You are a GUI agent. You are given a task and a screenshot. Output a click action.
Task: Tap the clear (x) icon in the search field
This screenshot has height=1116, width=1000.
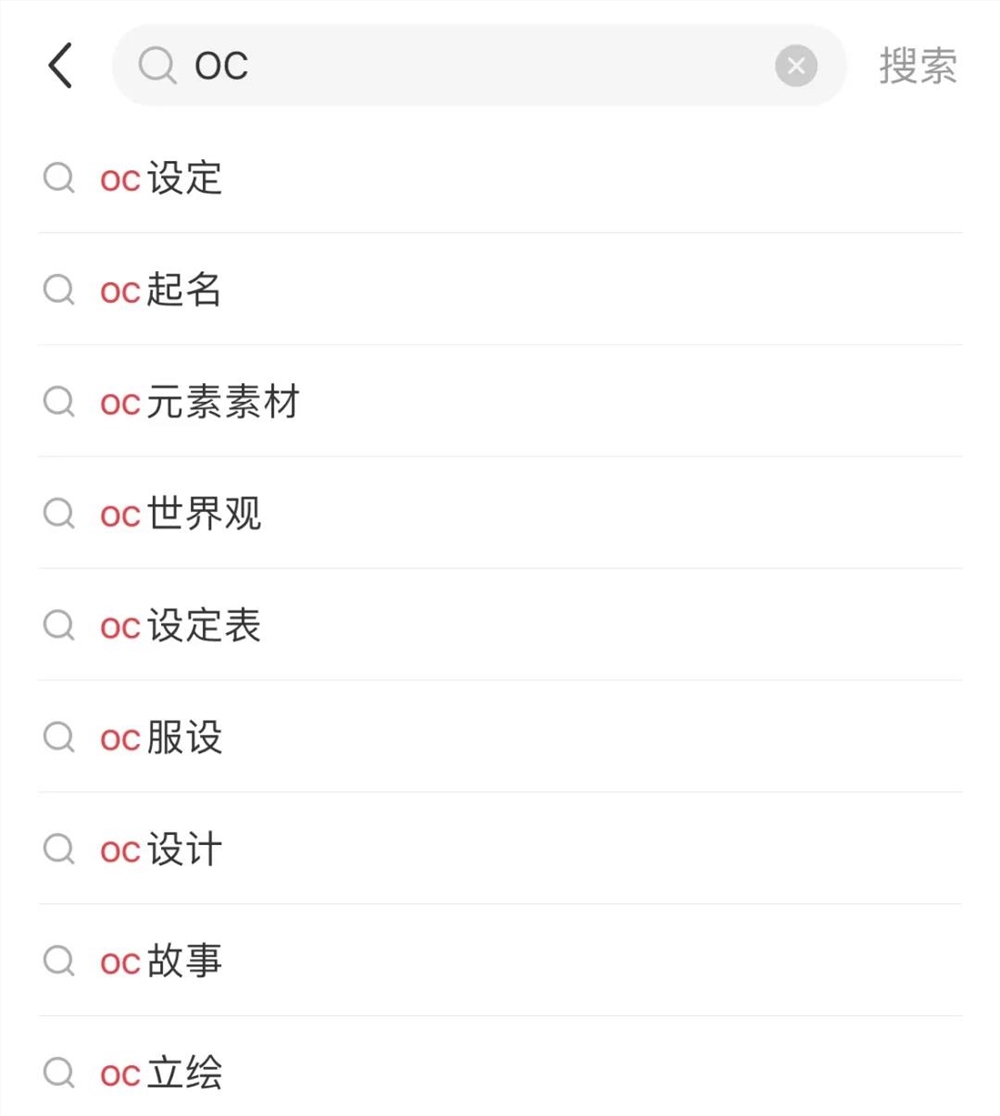pyautogui.click(x=796, y=66)
